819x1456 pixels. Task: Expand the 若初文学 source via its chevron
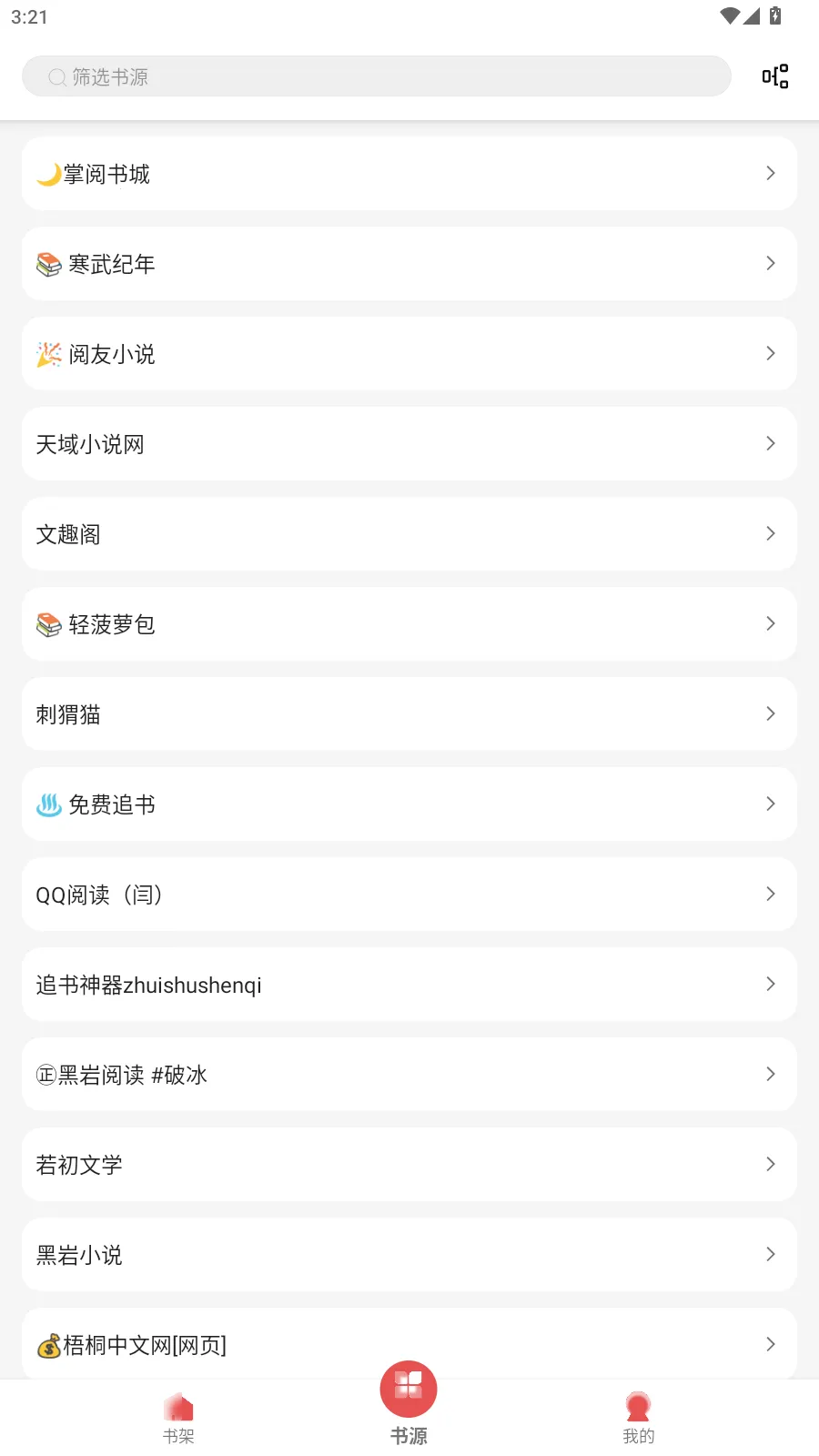(x=770, y=1164)
